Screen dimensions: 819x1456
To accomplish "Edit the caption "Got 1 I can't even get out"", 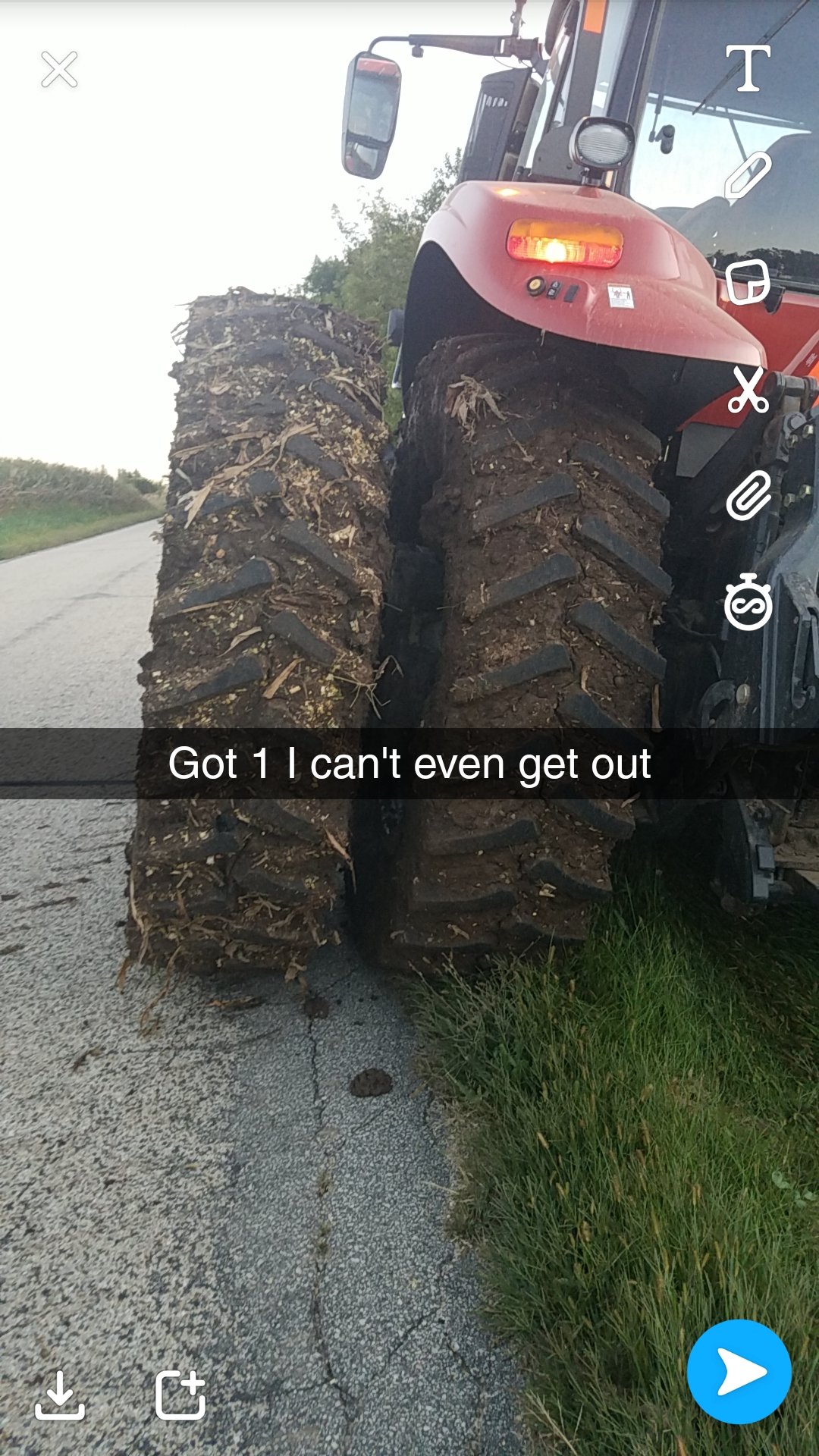I will point(409,764).
